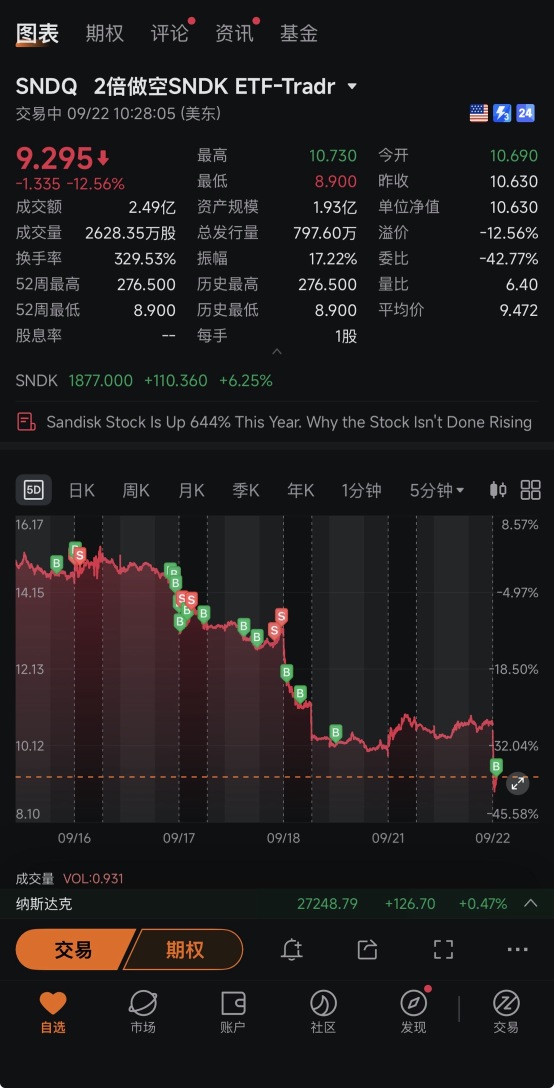Go to the 社区 bottom tab

pyautogui.click(x=323, y=1012)
